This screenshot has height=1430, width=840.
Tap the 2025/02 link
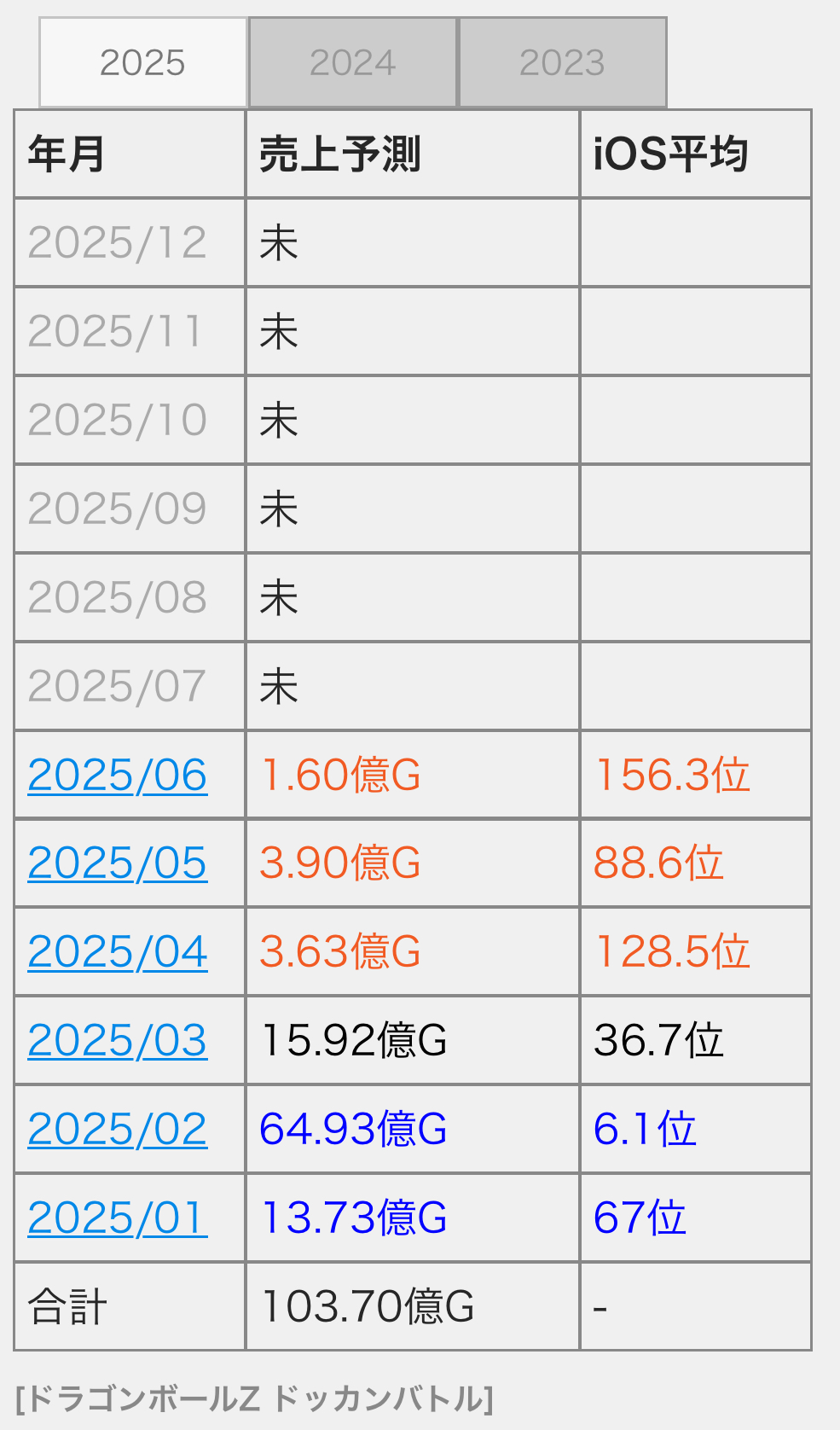(x=118, y=1129)
